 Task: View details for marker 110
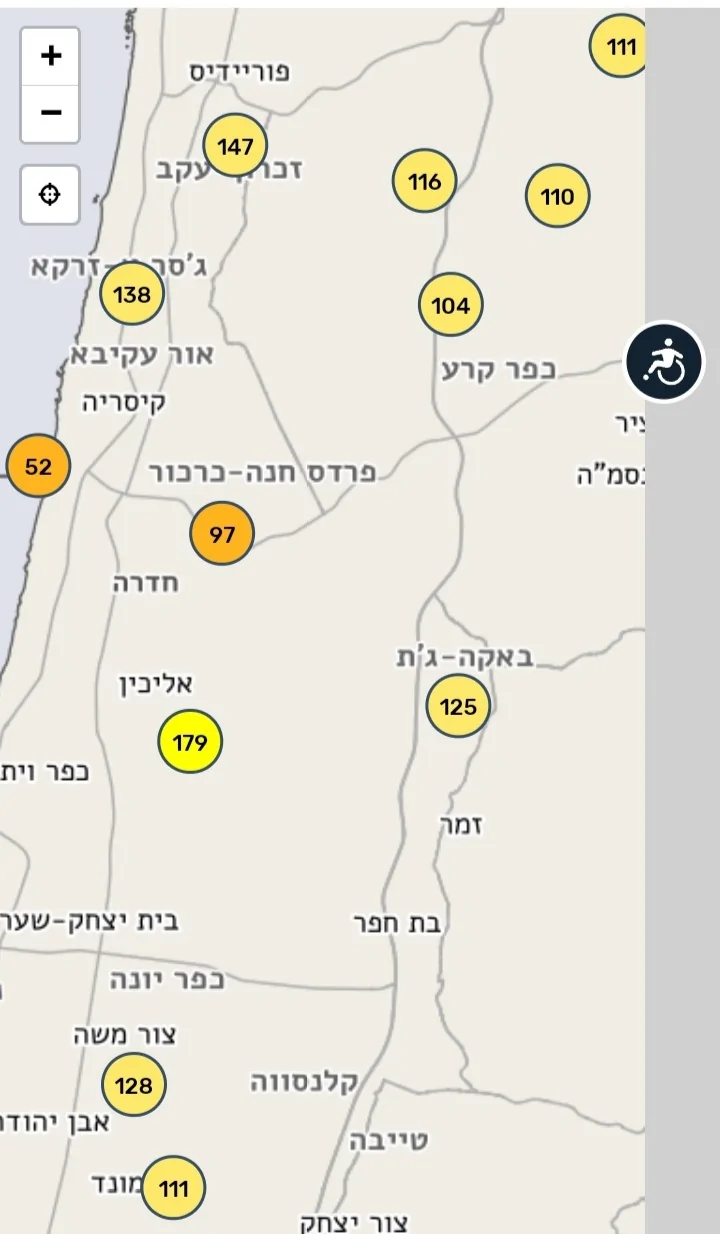[x=557, y=196]
